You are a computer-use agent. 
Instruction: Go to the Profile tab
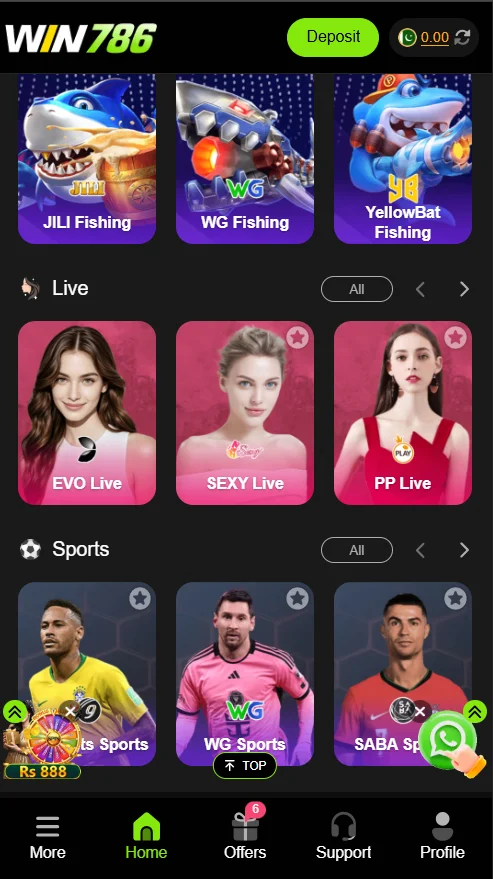click(x=443, y=838)
